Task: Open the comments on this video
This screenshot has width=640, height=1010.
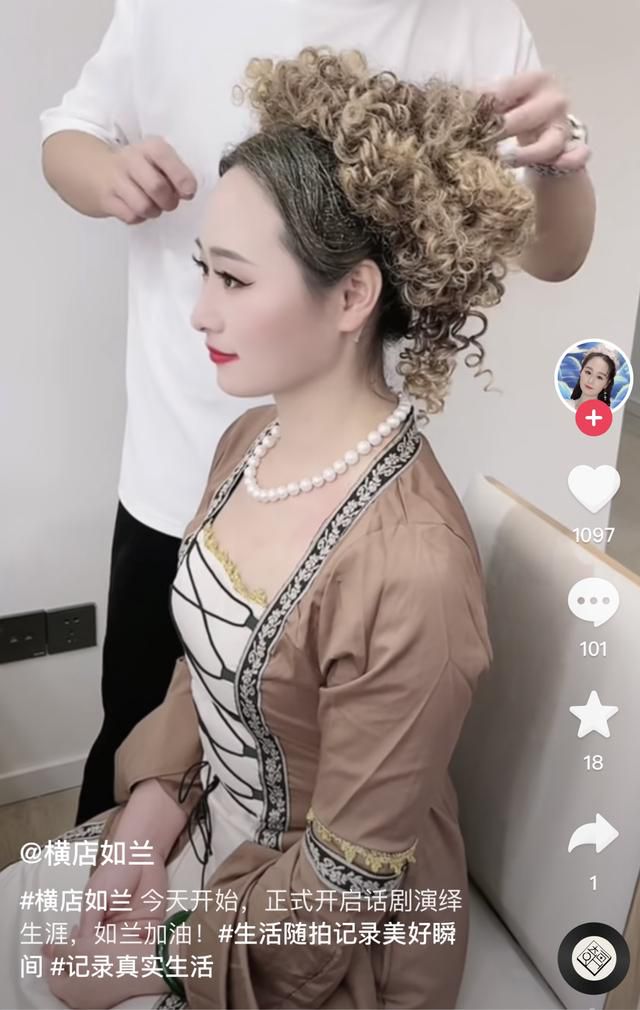Action: tap(593, 602)
